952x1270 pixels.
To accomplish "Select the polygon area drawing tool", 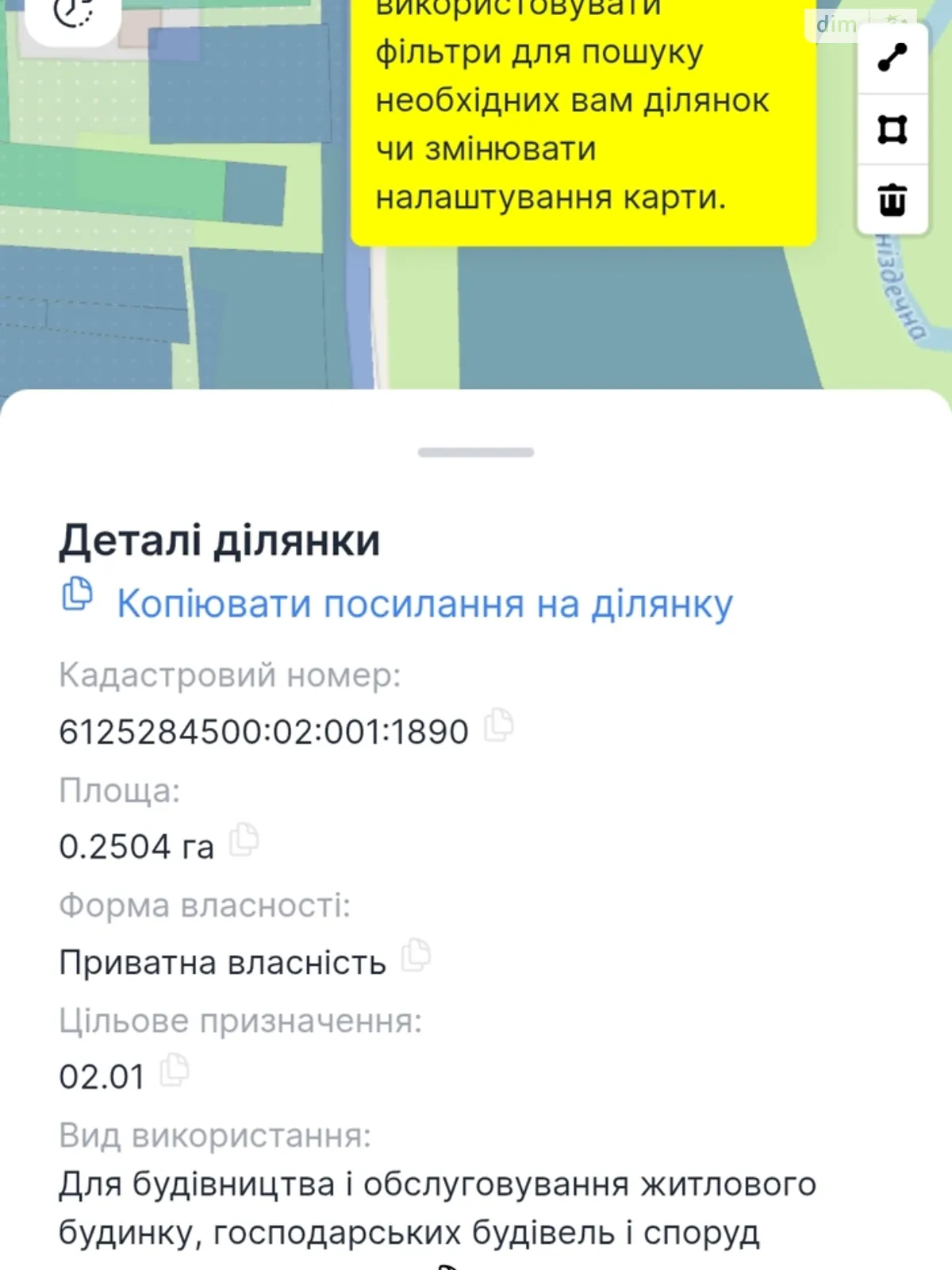I will pyautogui.click(x=892, y=129).
